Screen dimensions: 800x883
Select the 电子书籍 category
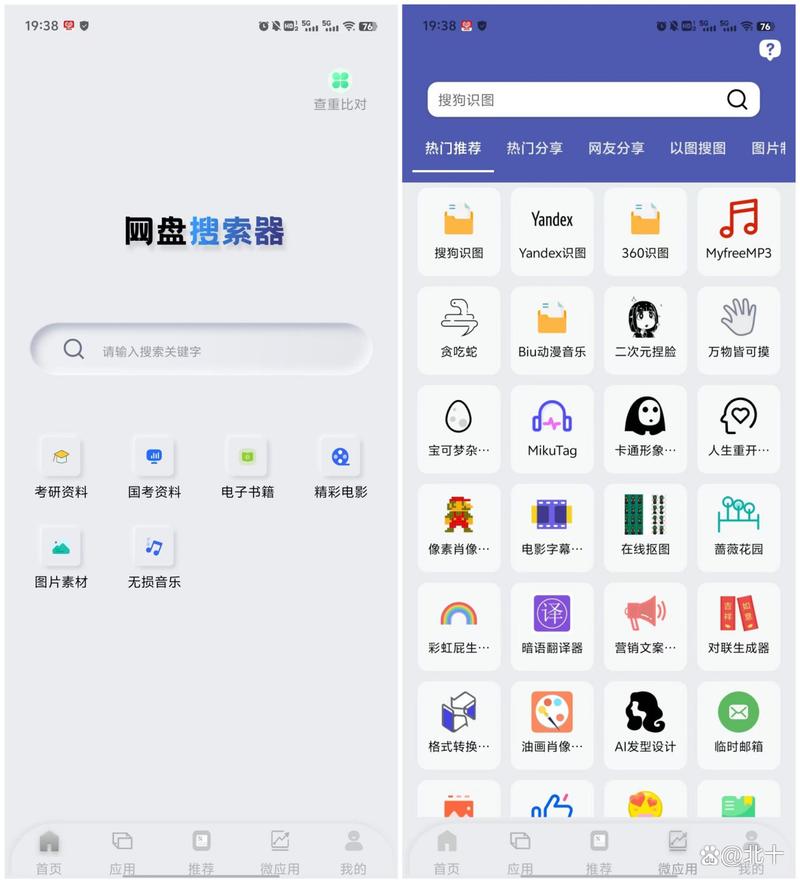coord(247,468)
